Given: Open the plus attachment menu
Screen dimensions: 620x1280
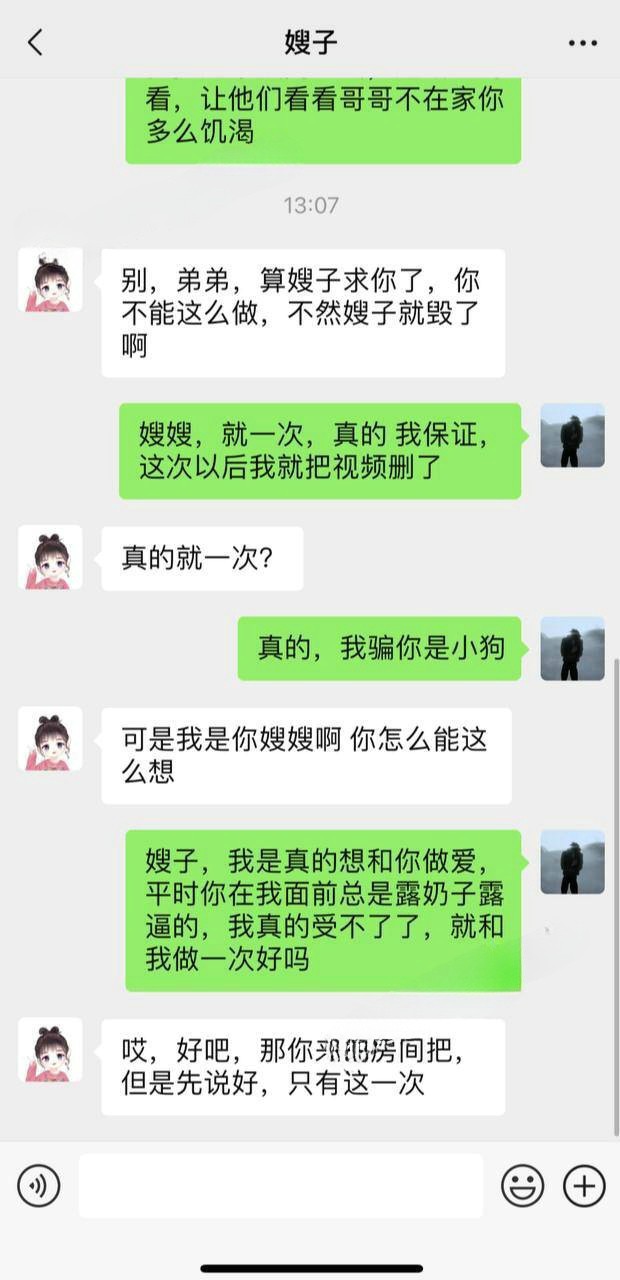Looking at the screenshot, I should tap(584, 1186).
